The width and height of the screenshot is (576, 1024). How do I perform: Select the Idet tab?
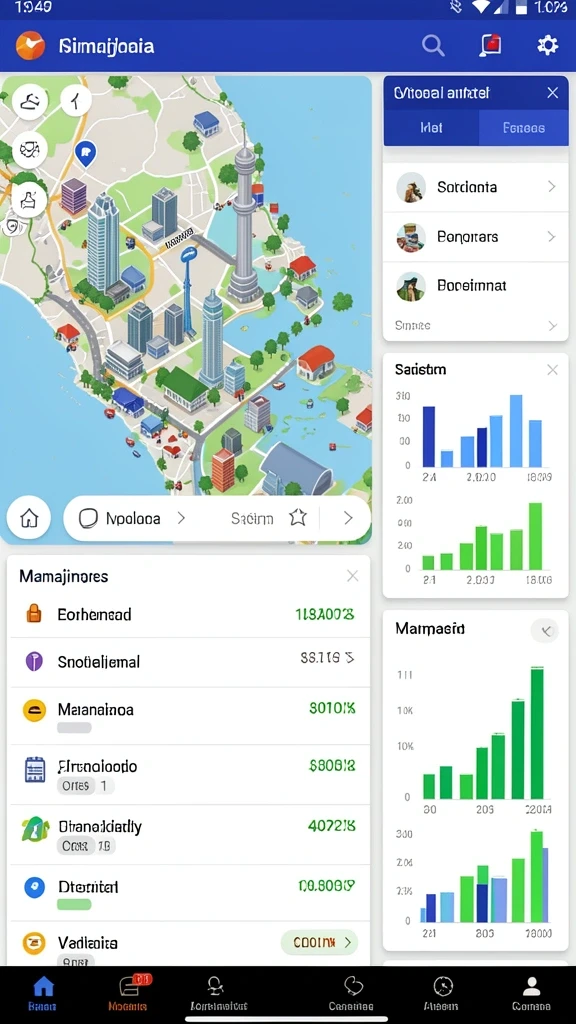431,128
